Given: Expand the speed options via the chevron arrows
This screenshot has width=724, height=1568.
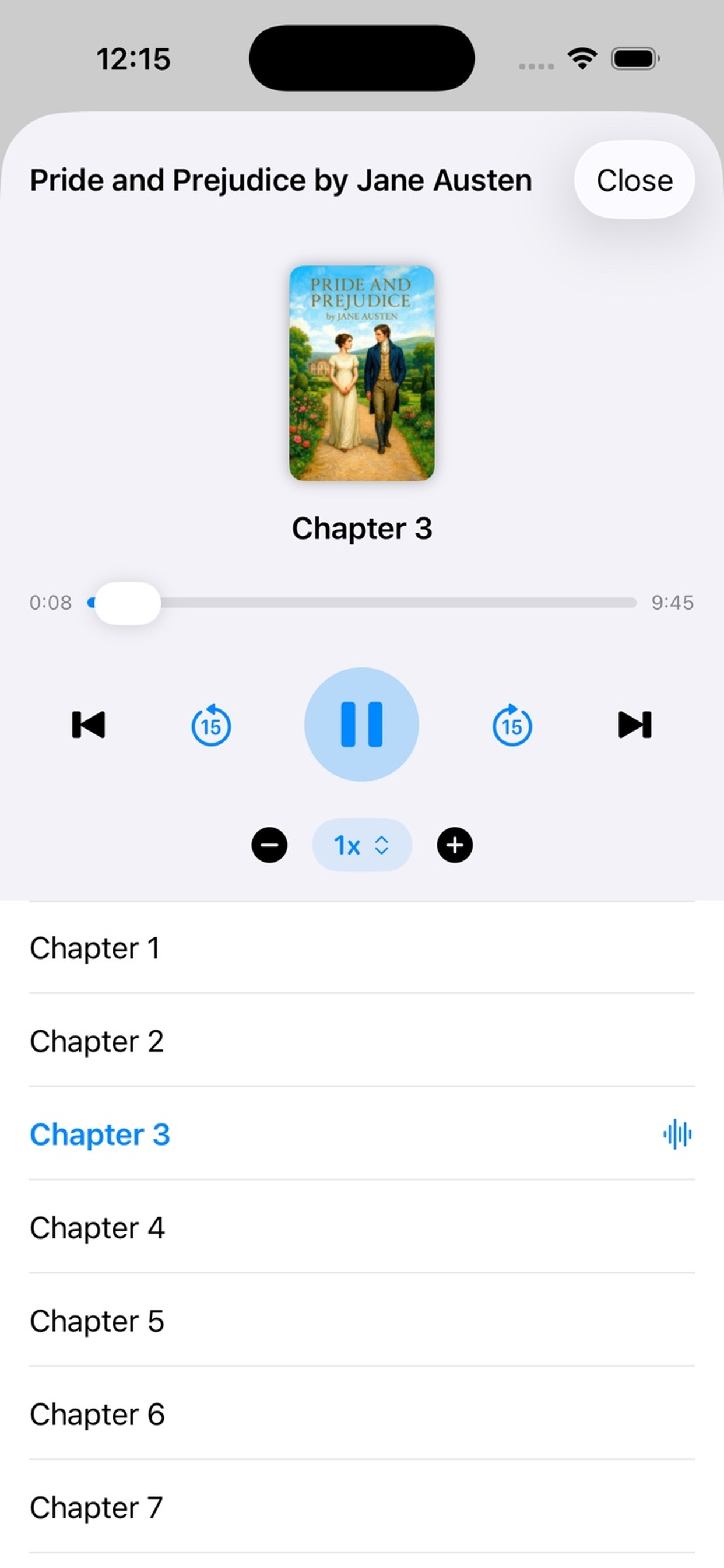Looking at the screenshot, I should click(x=381, y=845).
